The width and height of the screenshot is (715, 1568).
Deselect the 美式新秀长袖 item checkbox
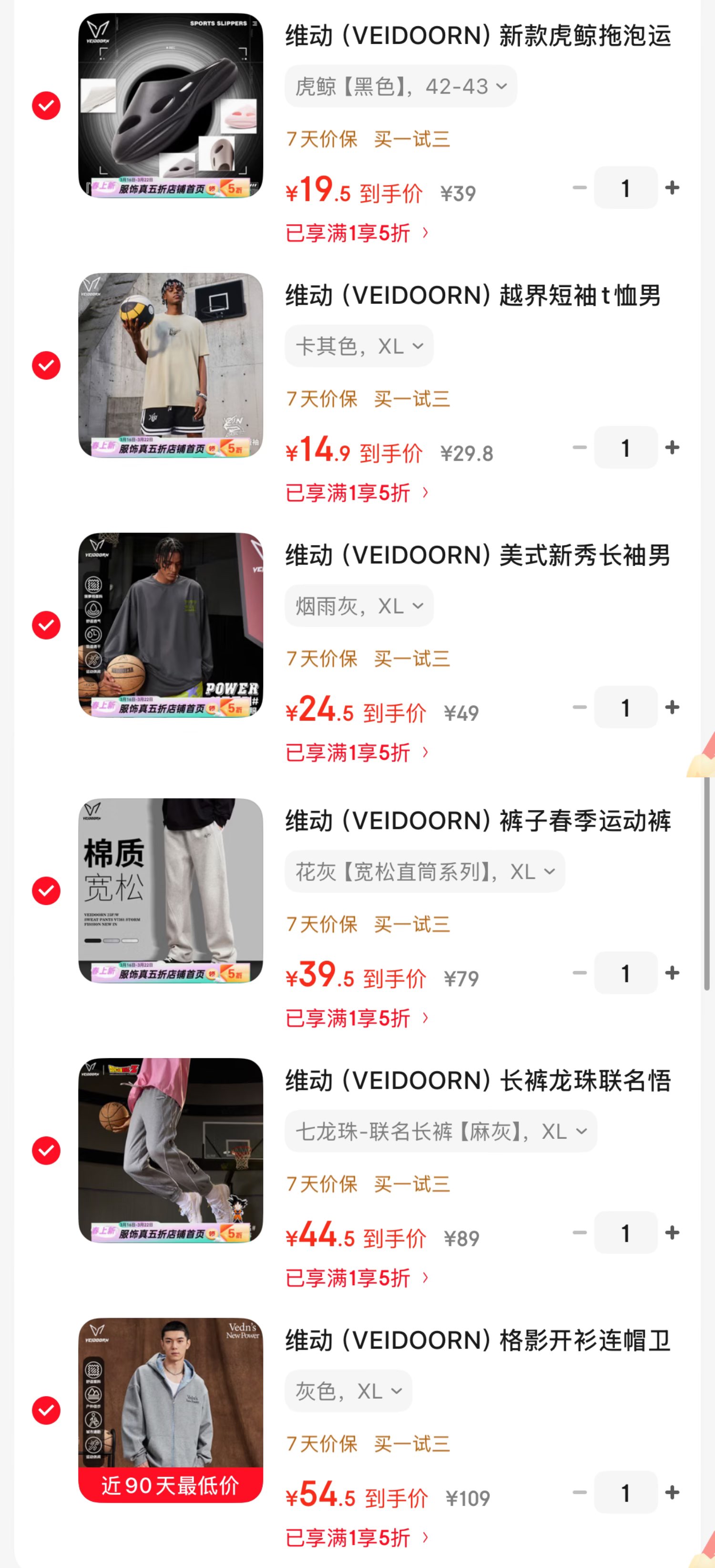click(46, 625)
